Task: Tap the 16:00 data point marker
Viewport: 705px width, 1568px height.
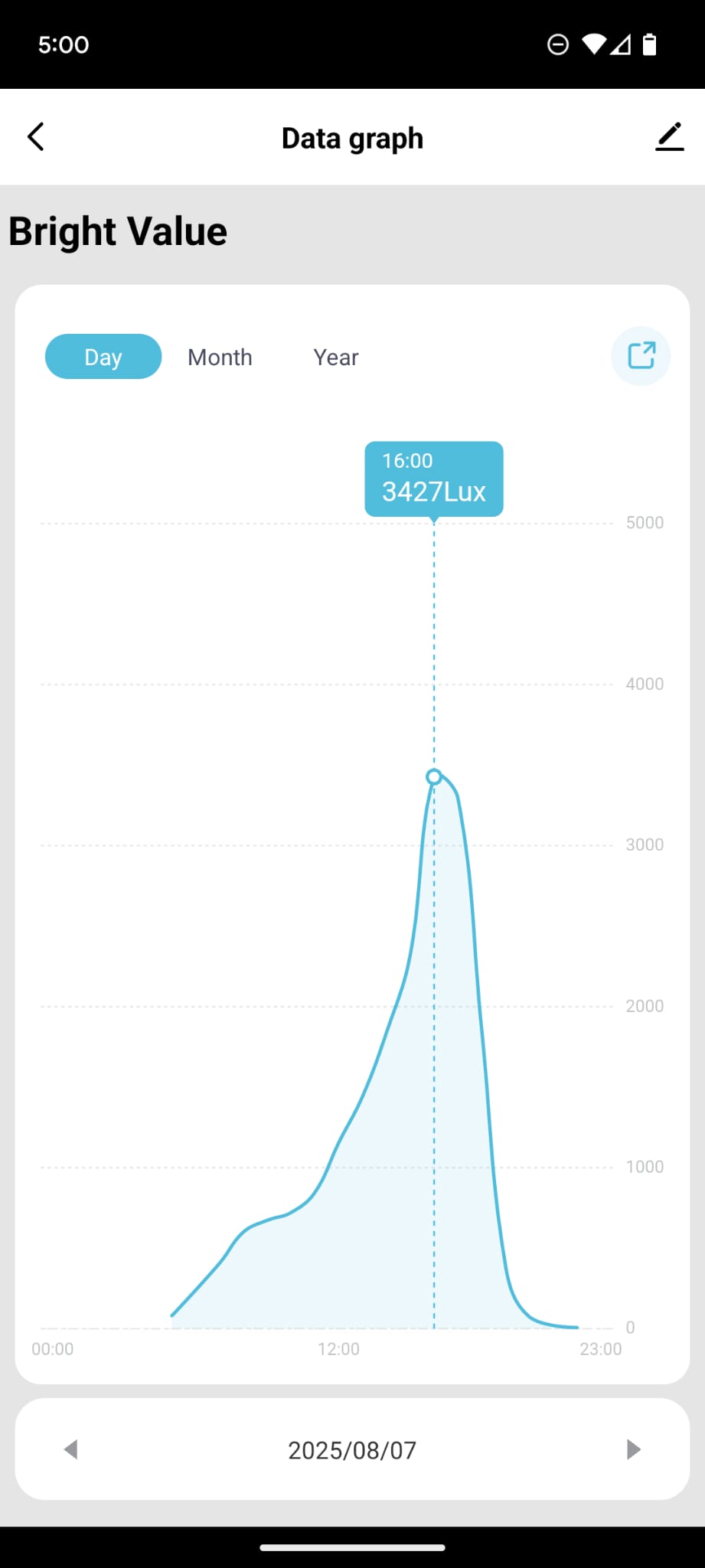Action: (434, 777)
